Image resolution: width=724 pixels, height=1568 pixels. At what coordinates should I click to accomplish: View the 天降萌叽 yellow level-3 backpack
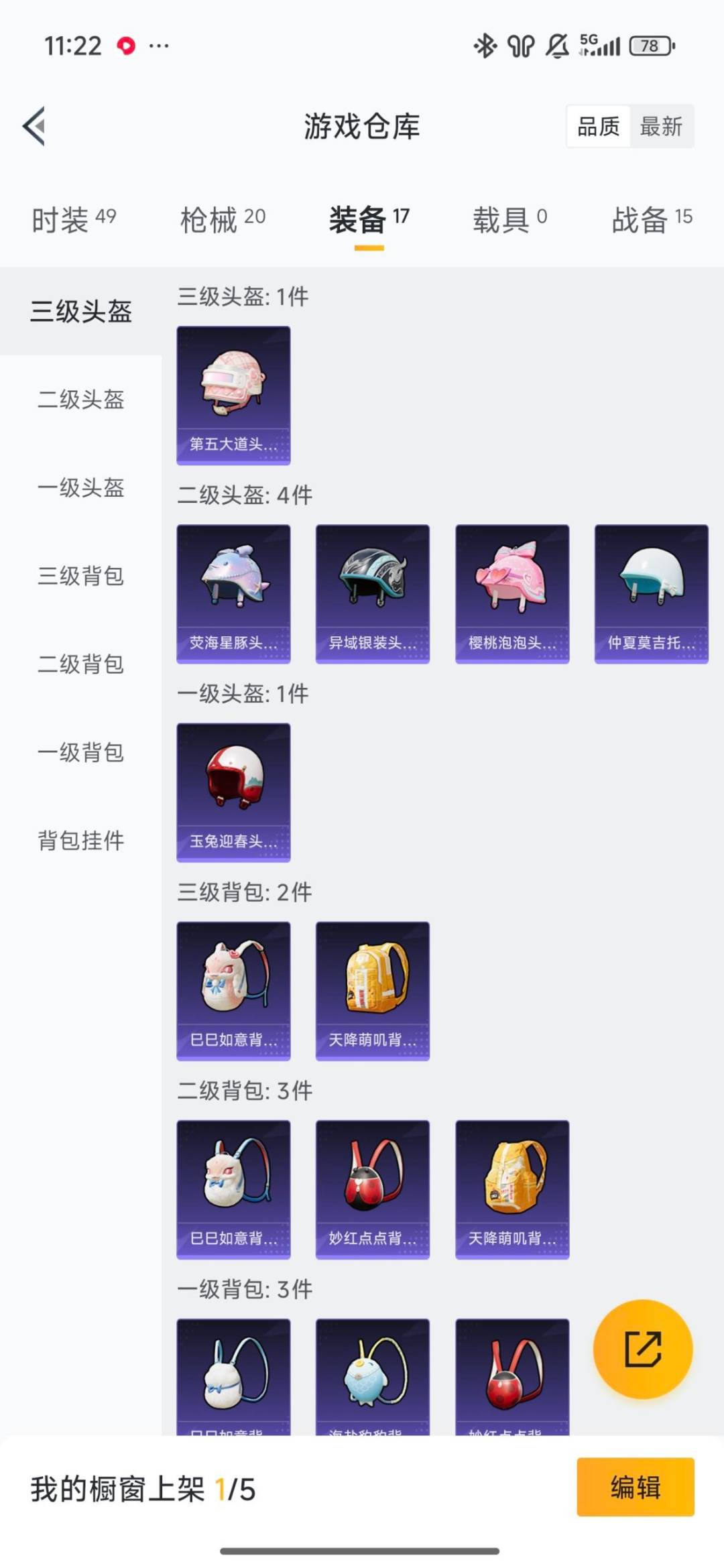372,992
